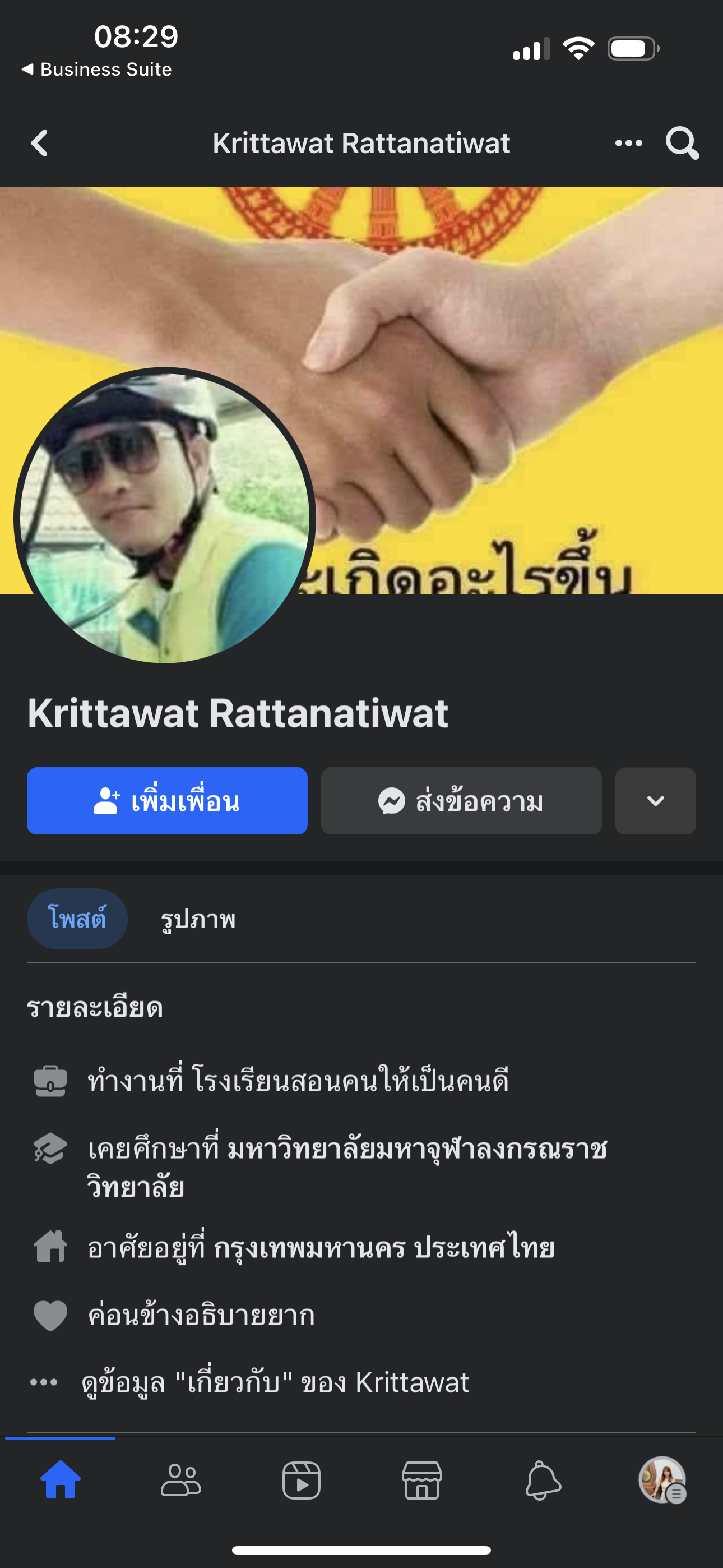Return to the Business Suite app
This screenshot has width=723, height=1568.
point(98,70)
